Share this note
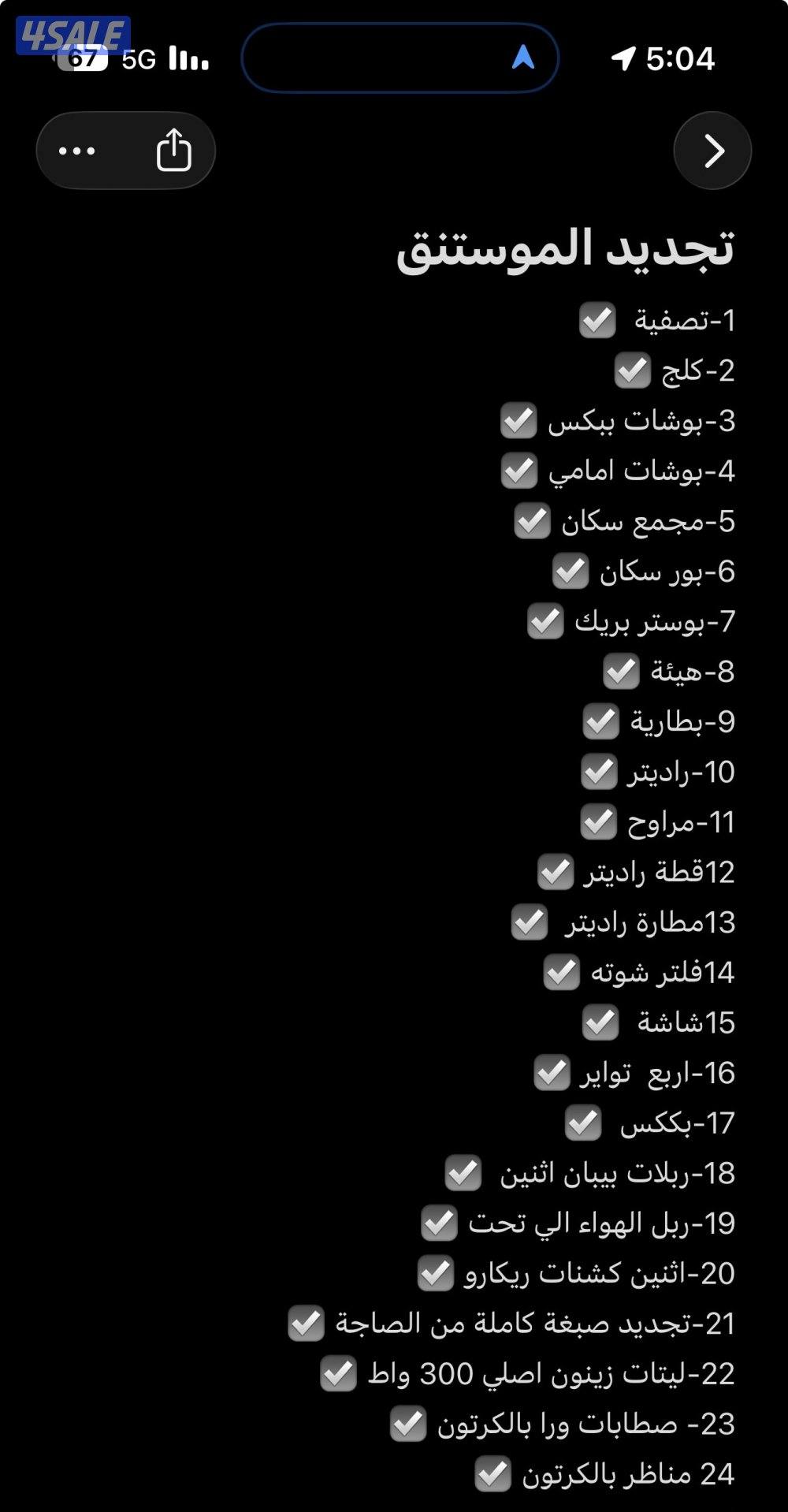This screenshot has width=788, height=1512. click(173, 151)
